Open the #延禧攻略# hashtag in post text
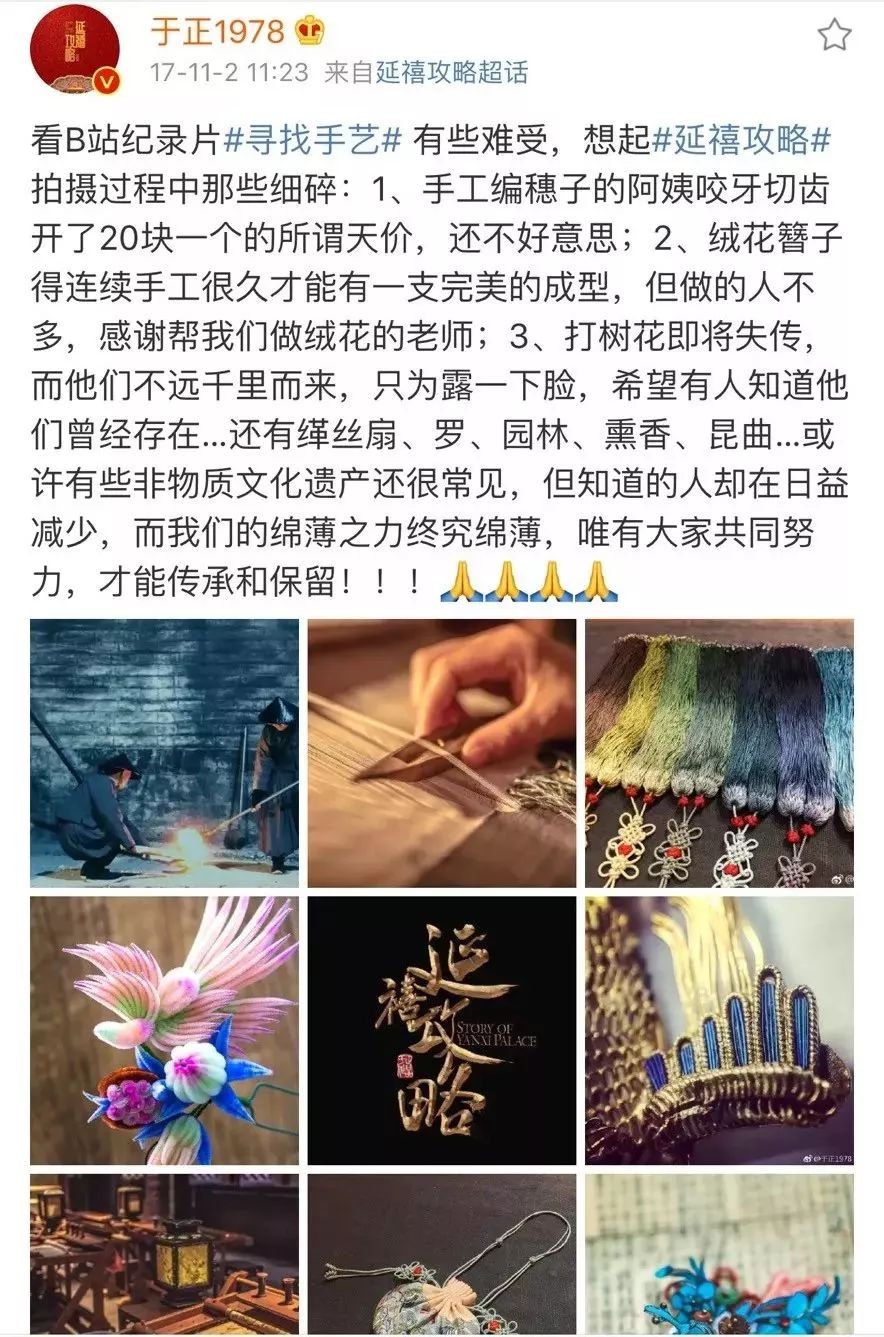884x1337 pixels. click(x=741, y=141)
